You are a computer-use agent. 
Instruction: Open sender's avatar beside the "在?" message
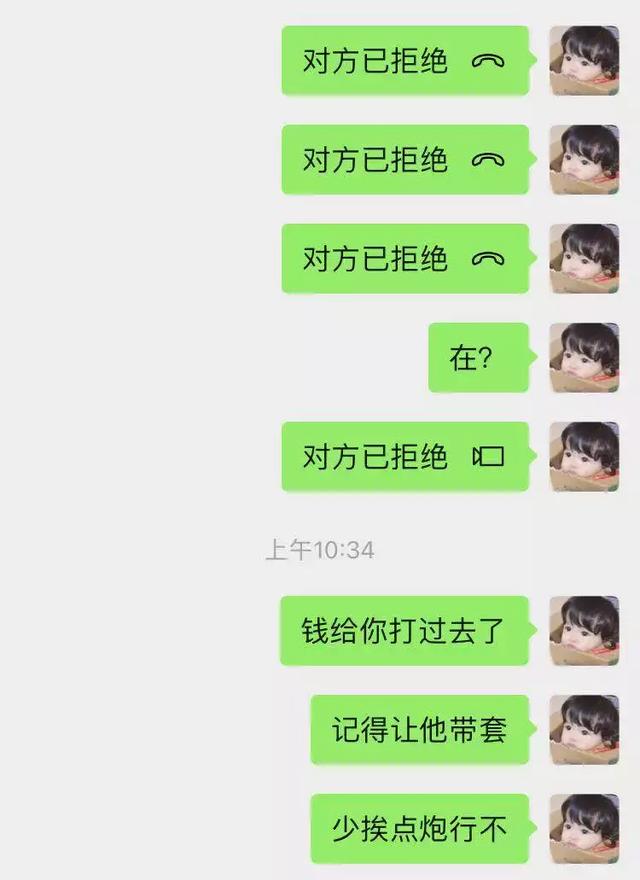(x=584, y=358)
